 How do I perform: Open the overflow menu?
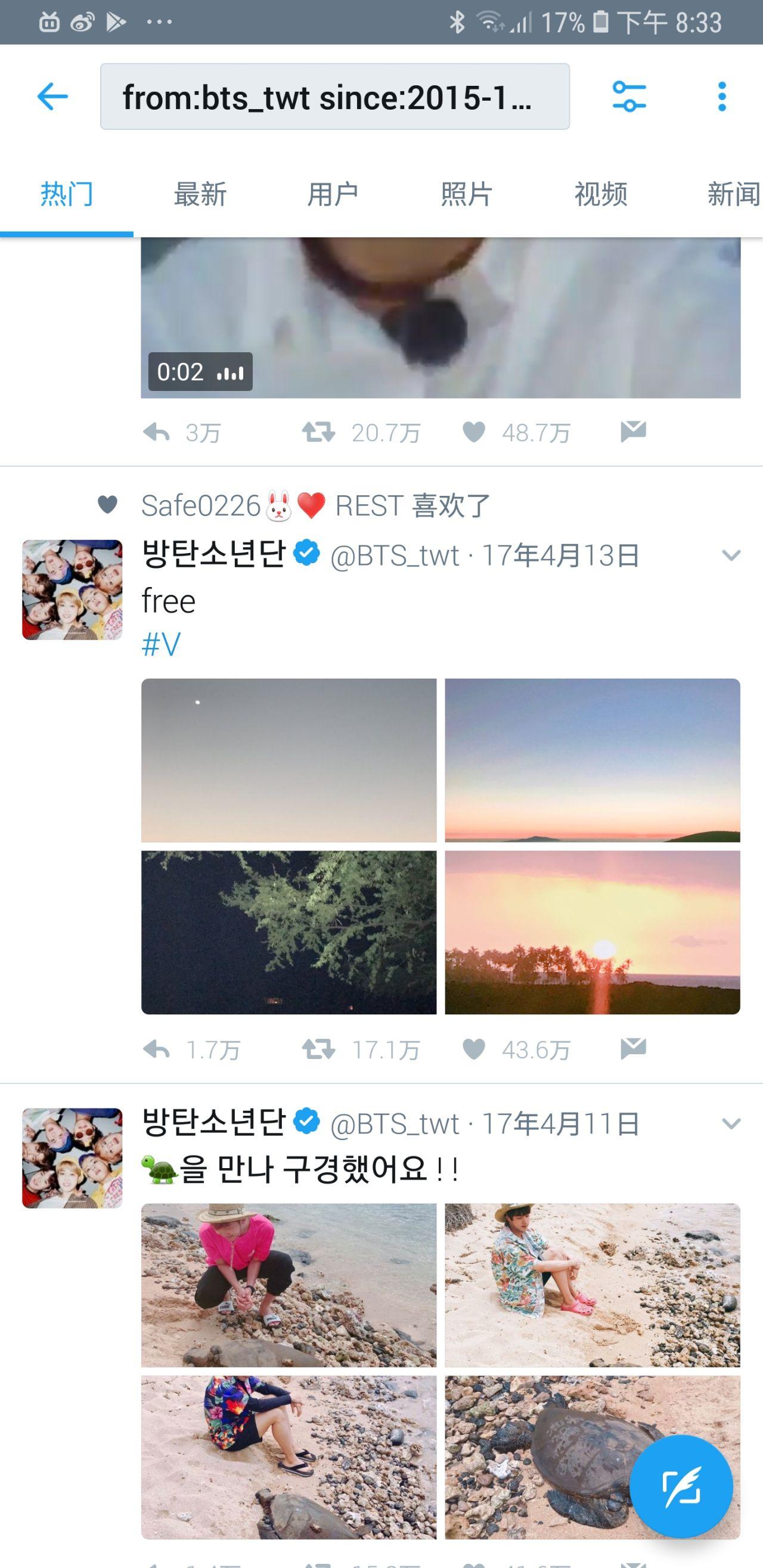tap(722, 97)
